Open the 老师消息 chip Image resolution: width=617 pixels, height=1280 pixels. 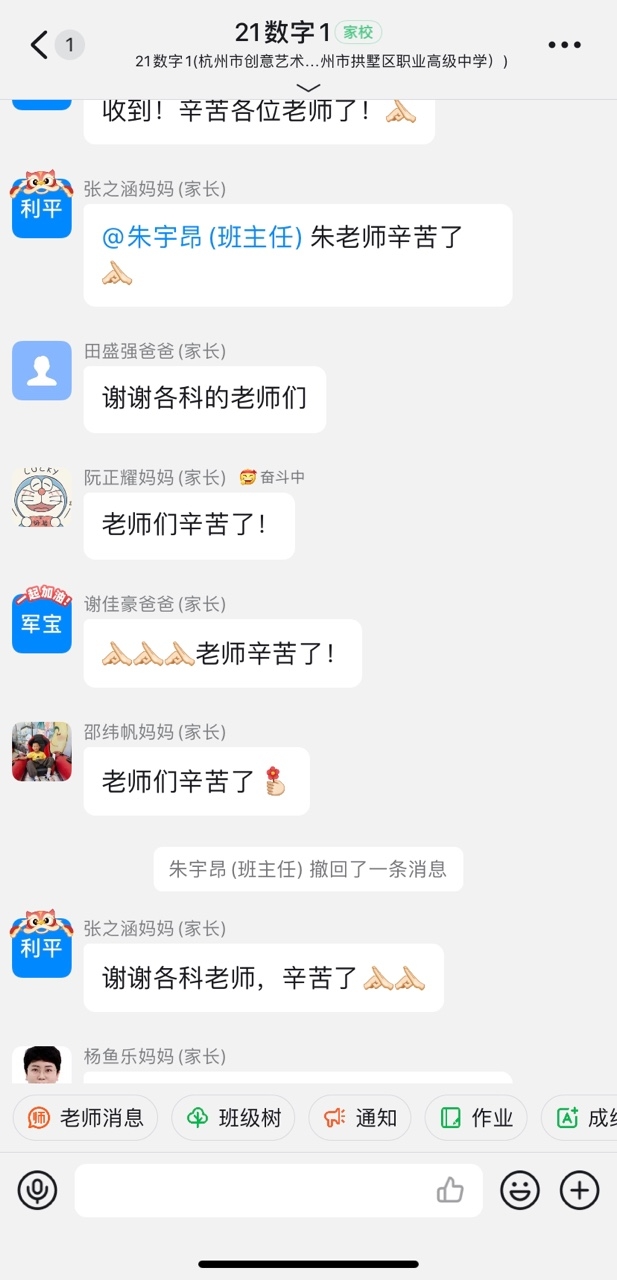pos(86,1118)
